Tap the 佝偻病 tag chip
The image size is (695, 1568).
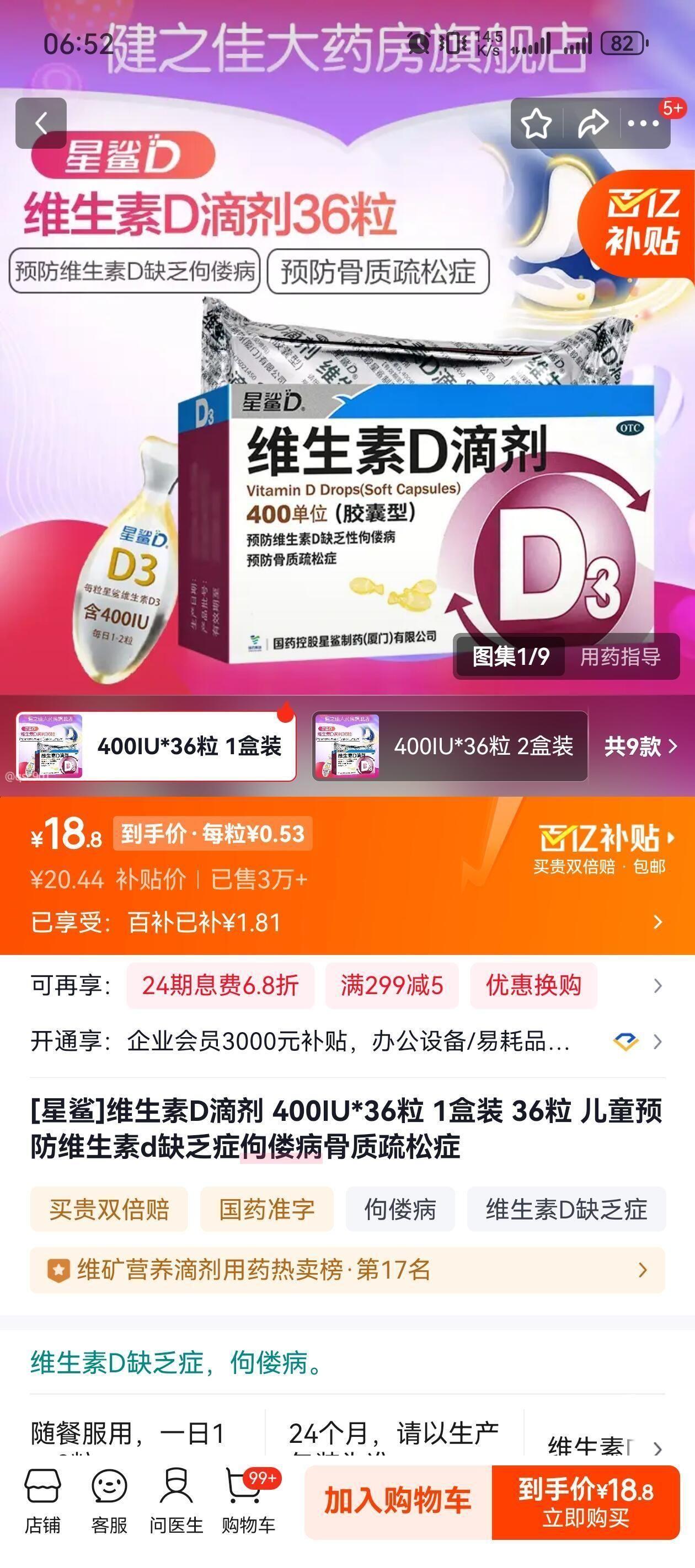[399, 1209]
